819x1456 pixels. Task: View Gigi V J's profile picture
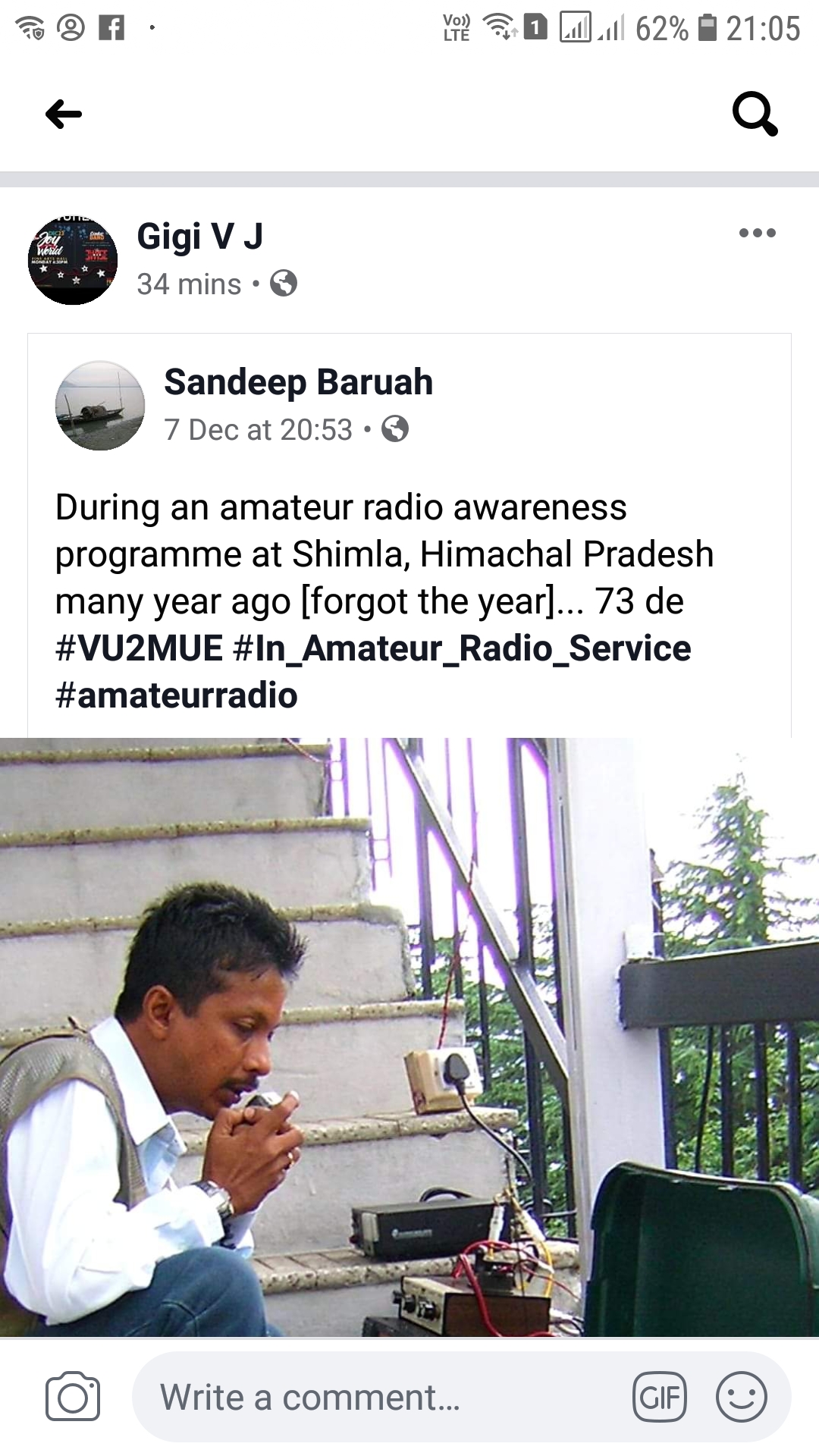pyautogui.click(x=73, y=260)
